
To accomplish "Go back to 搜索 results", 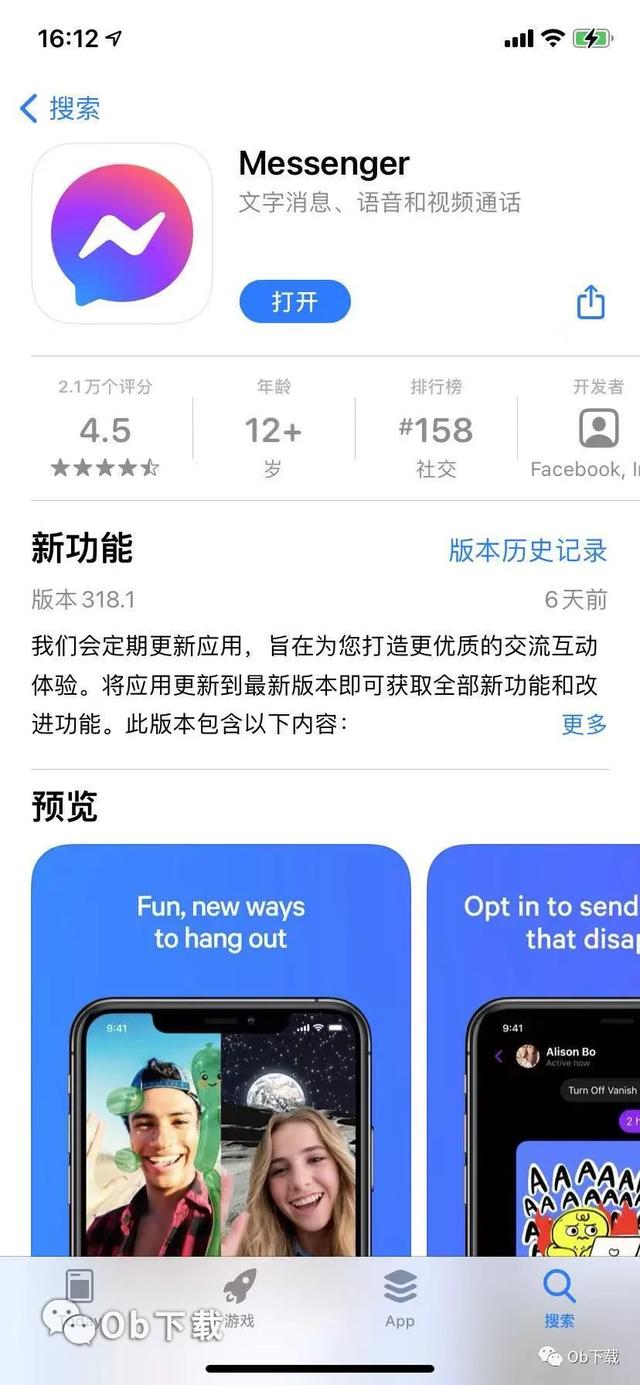I will (x=60, y=108).
